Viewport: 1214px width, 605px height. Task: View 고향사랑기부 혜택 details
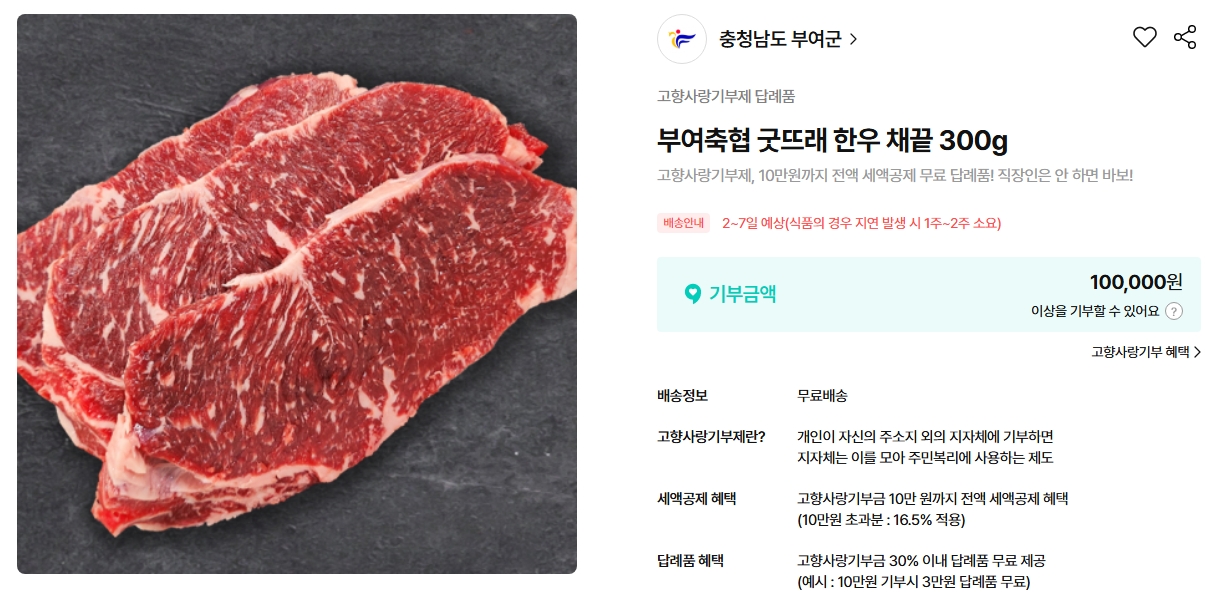pyautogui.click(x=1145, y=352)
